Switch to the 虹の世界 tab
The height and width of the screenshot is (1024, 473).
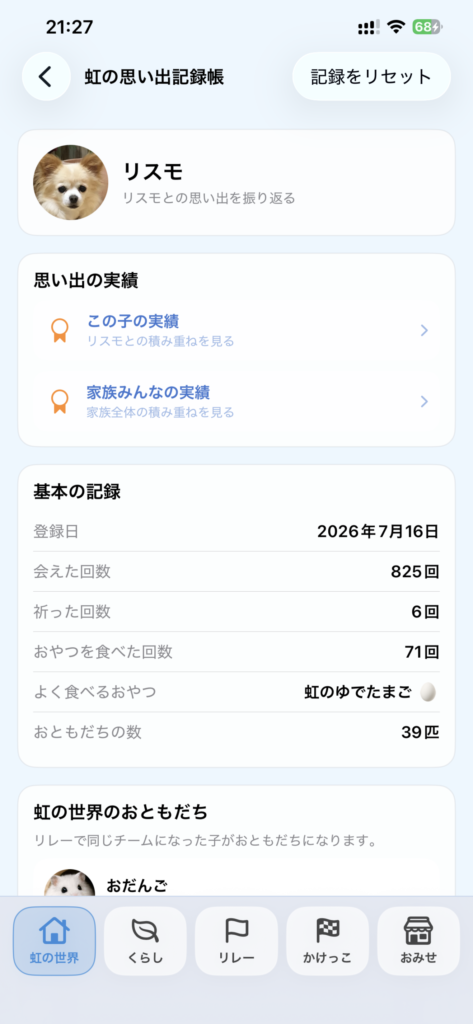[x=54, y=940]
